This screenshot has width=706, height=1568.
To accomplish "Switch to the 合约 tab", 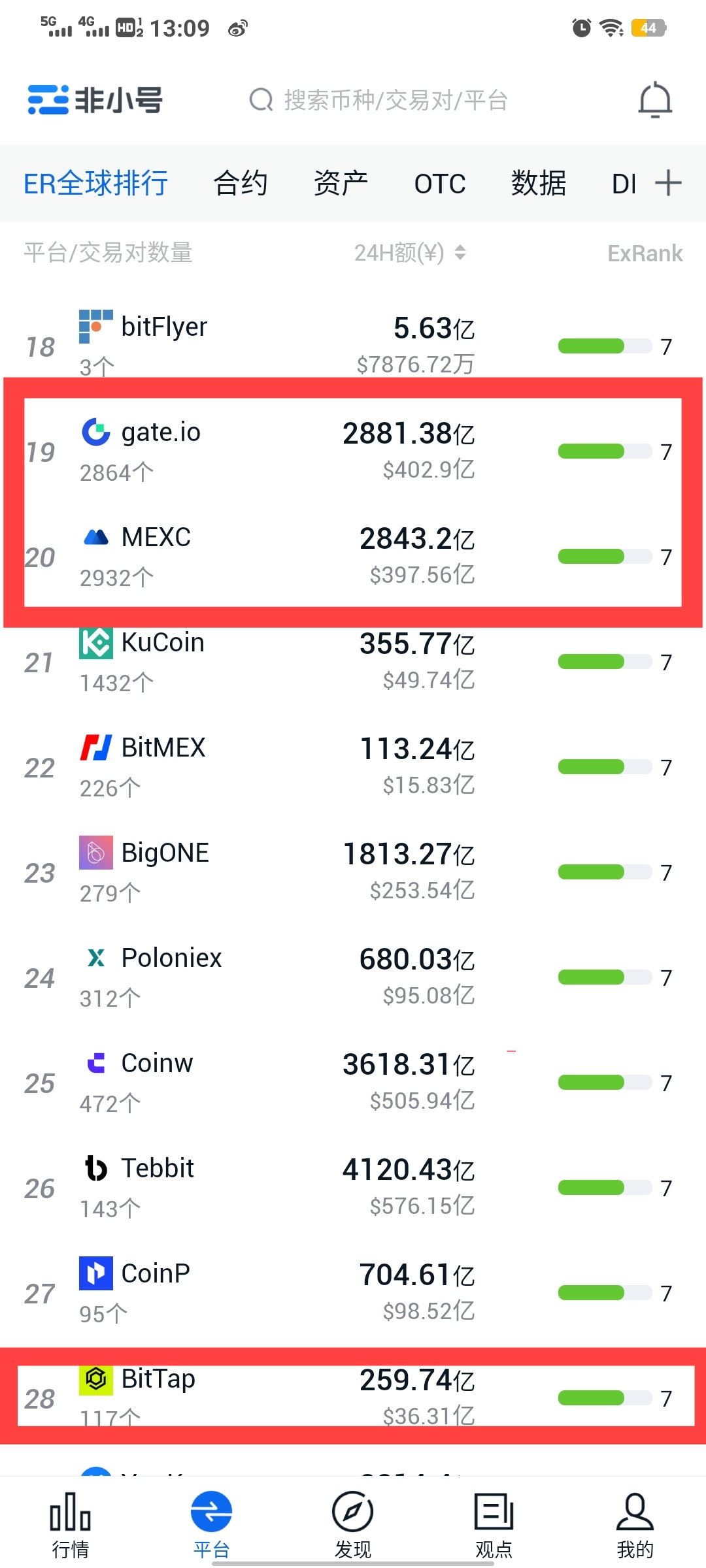I will pyautogui.click(x=241, y=184).
